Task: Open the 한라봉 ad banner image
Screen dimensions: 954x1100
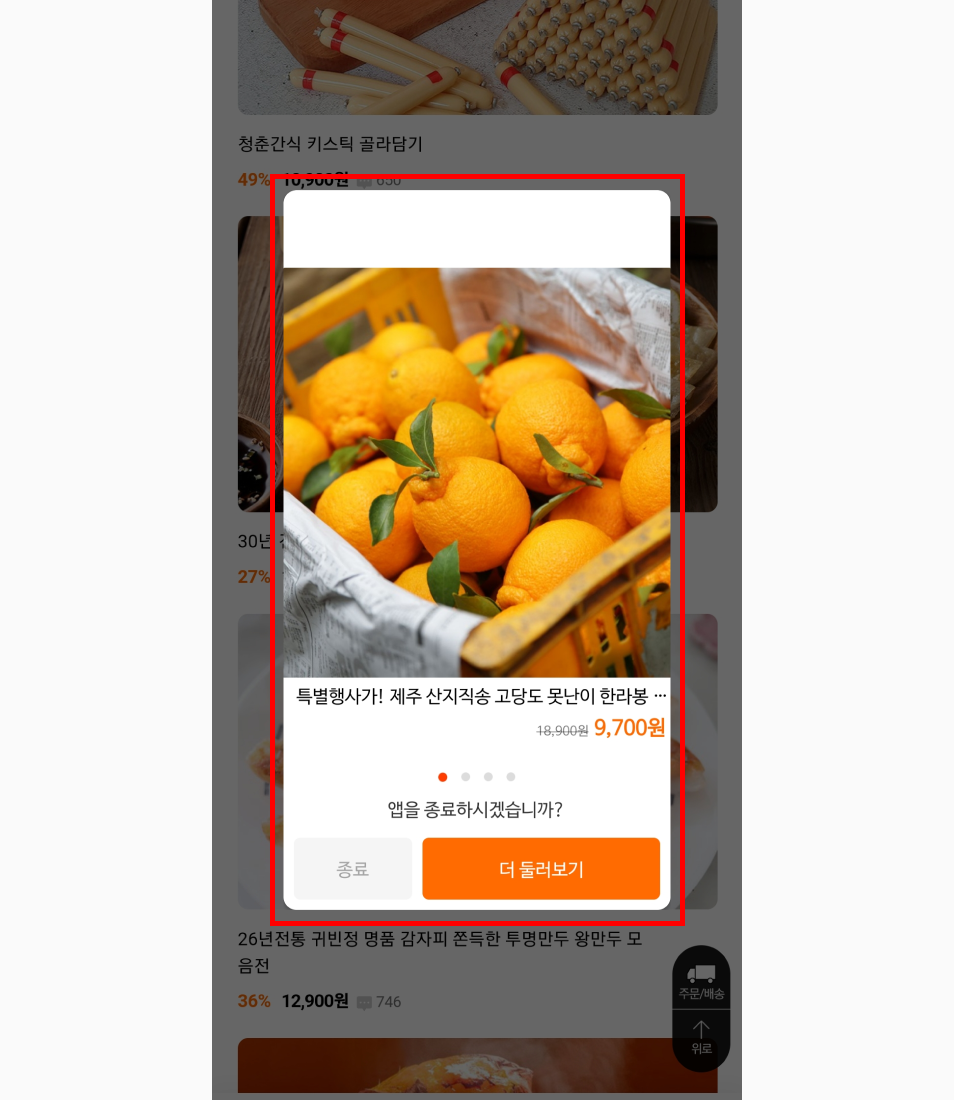Action: pyautogui.click(x=477, y=470)
